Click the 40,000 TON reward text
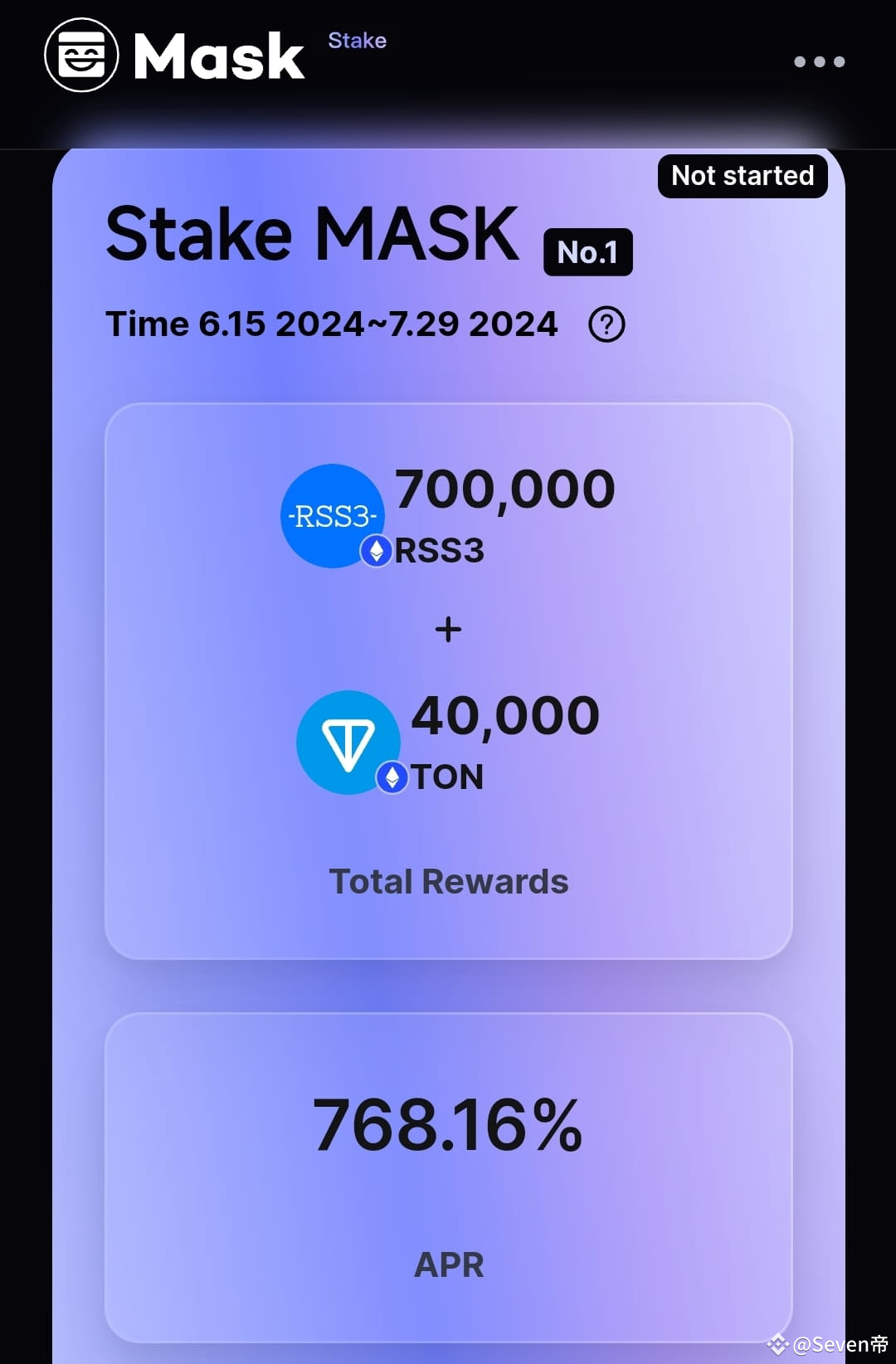The height and width of the screenshot is (1364, 896). tap(506, 715)
